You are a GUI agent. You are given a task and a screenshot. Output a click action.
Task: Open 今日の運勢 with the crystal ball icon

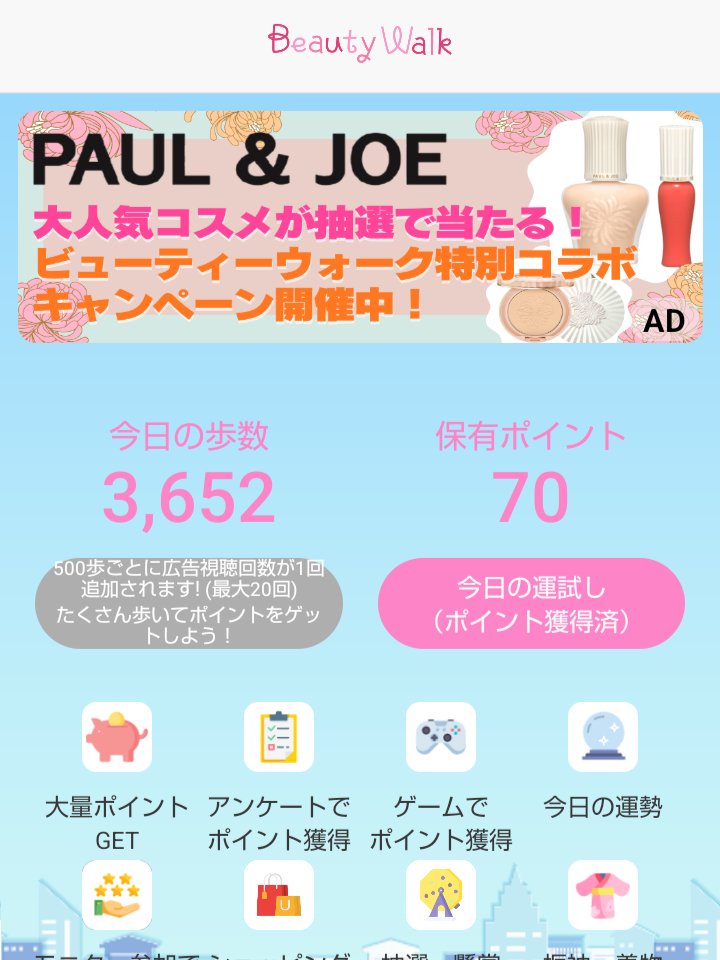pyautogui.click(x=602, y=737)
